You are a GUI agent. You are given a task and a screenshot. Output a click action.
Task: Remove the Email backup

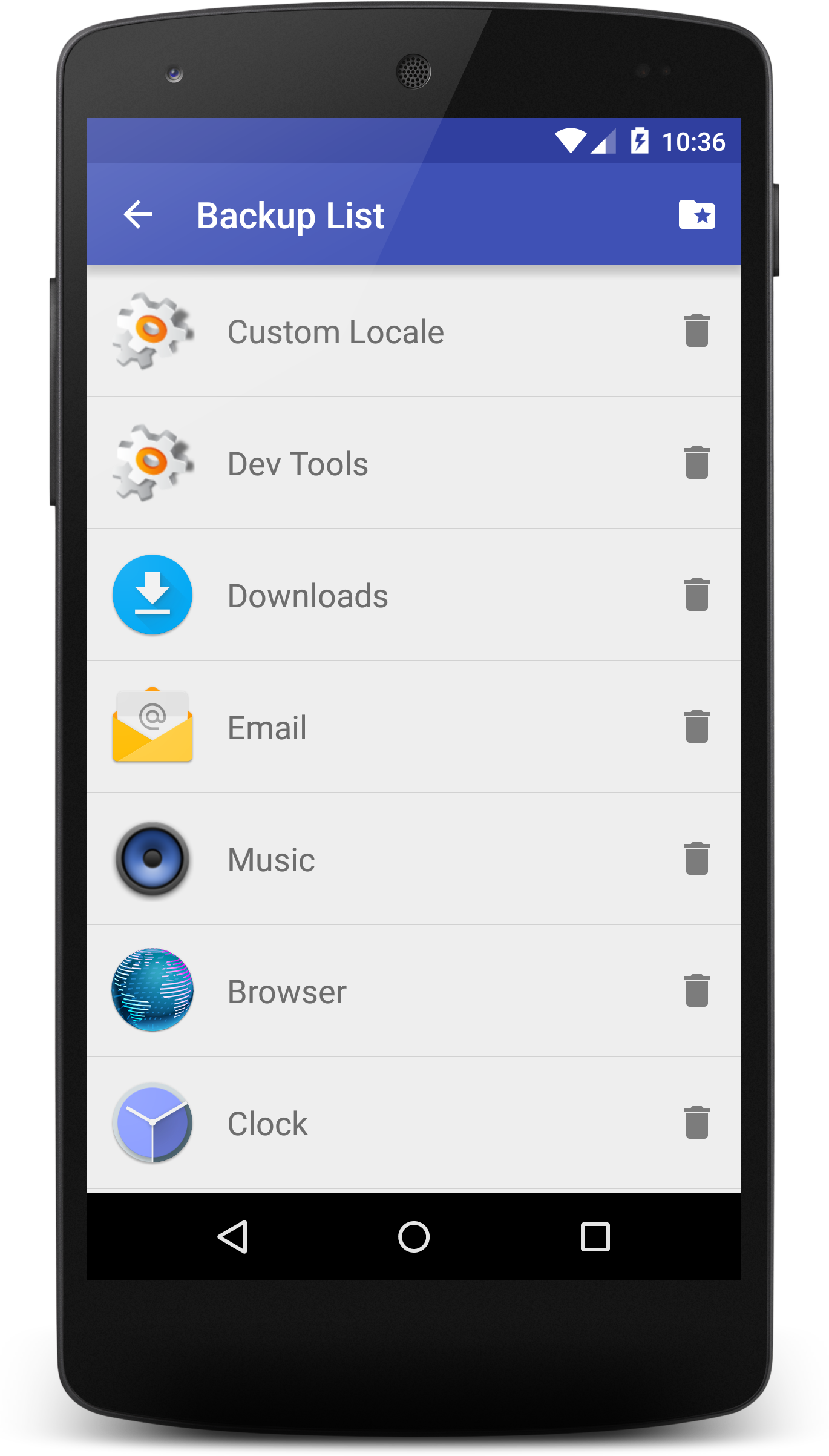(696, 727)
